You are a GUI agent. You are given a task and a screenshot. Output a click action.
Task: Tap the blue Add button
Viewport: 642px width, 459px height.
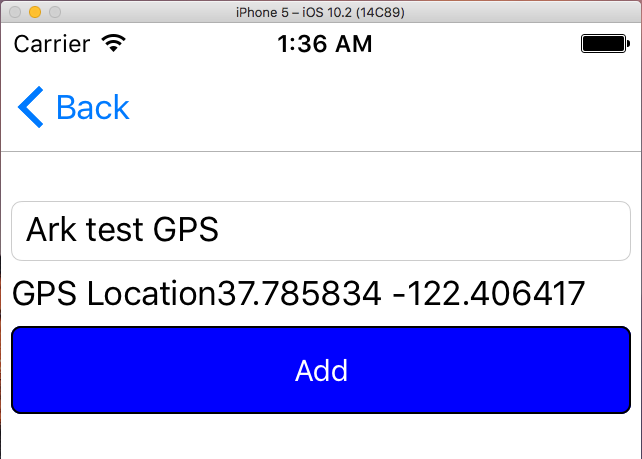click(320, 371)
